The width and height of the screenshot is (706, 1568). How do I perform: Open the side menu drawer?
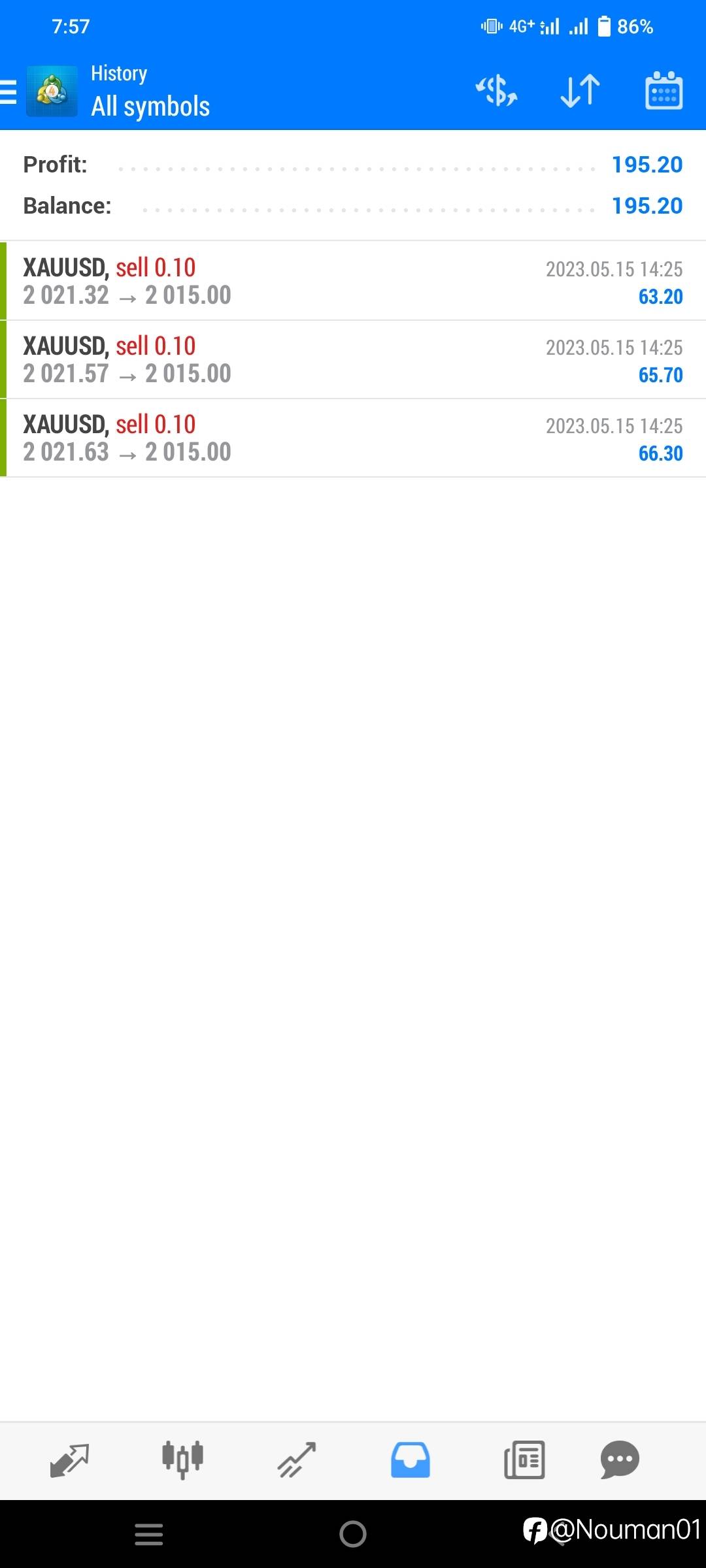pyautogui.click(x=8, y=91)
